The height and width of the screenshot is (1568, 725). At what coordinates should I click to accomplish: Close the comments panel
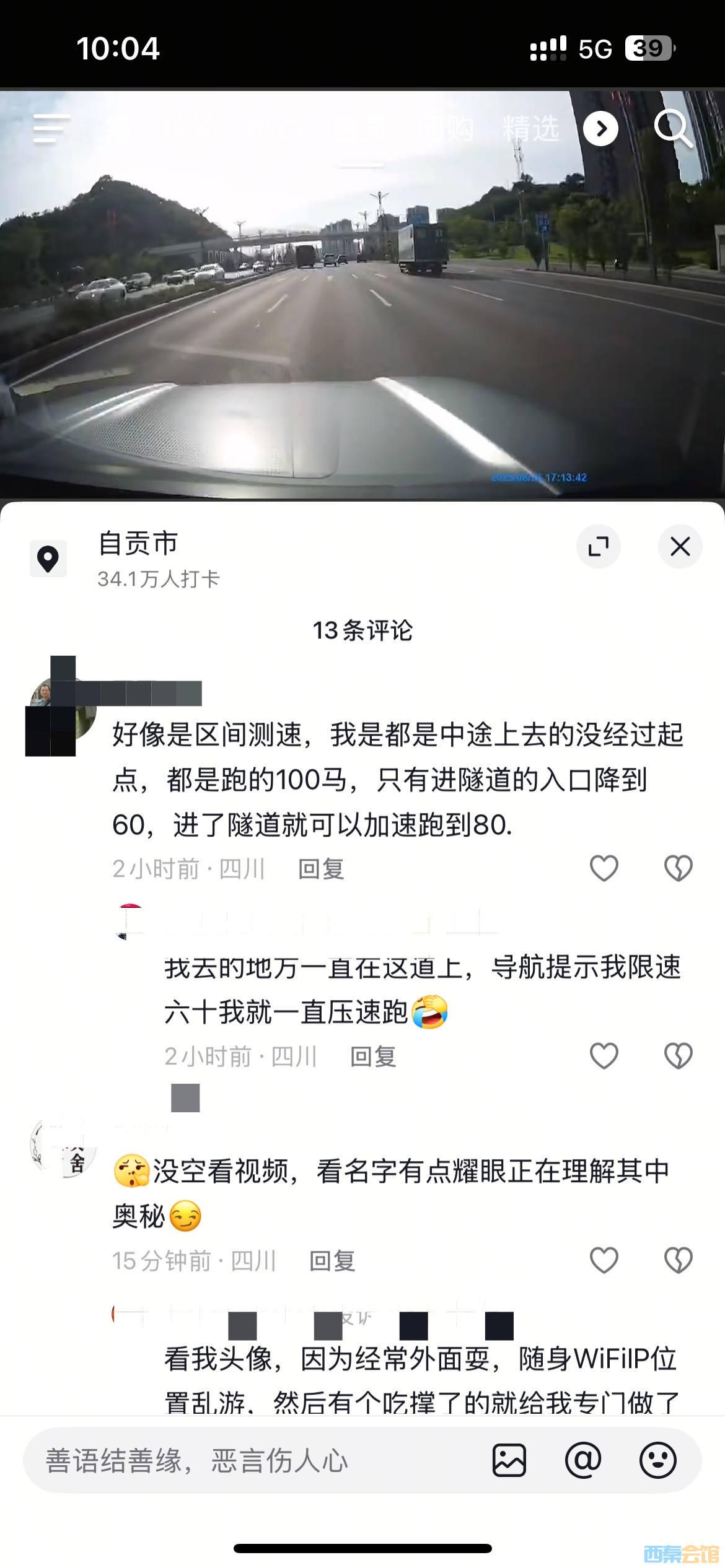pos(680,546)
